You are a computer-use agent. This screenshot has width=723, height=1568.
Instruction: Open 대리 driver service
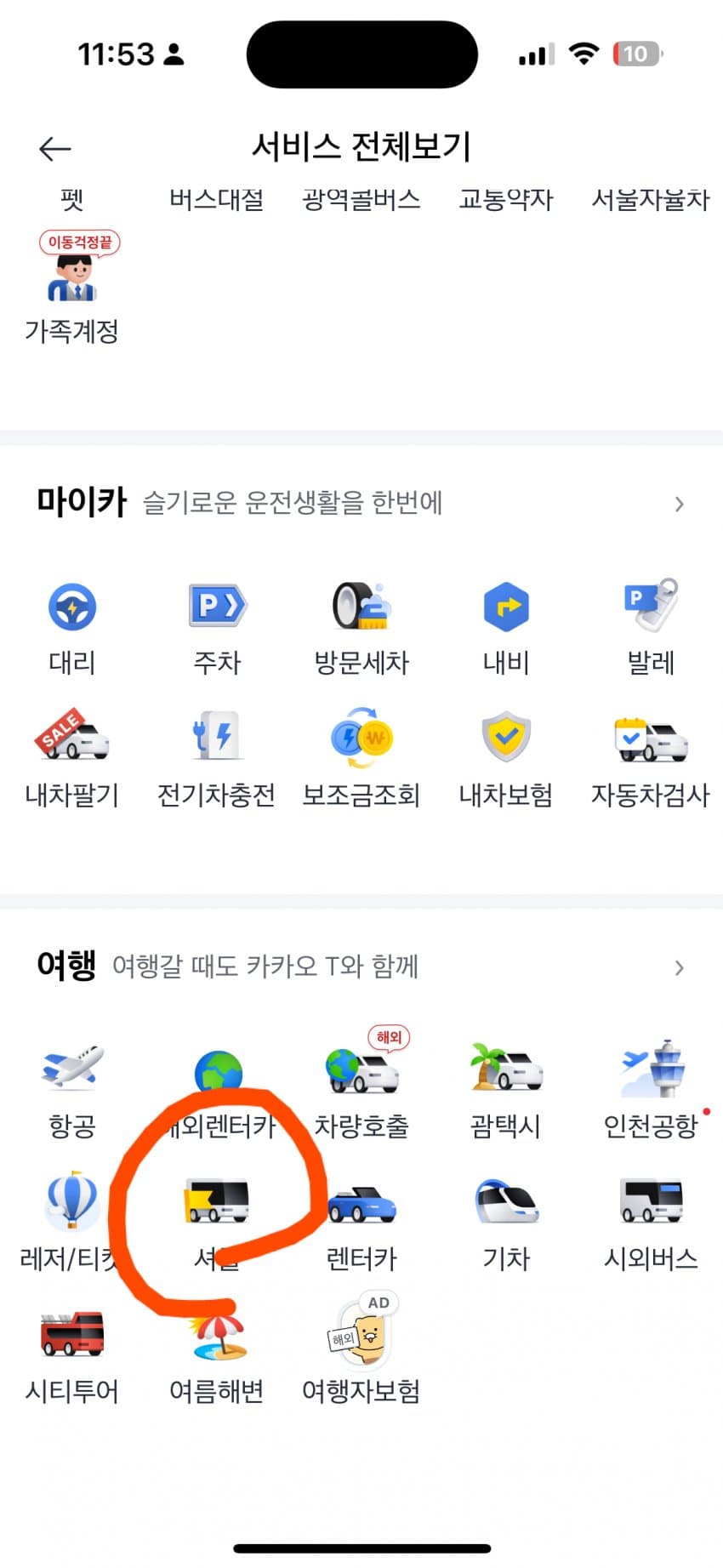(72, 627)
